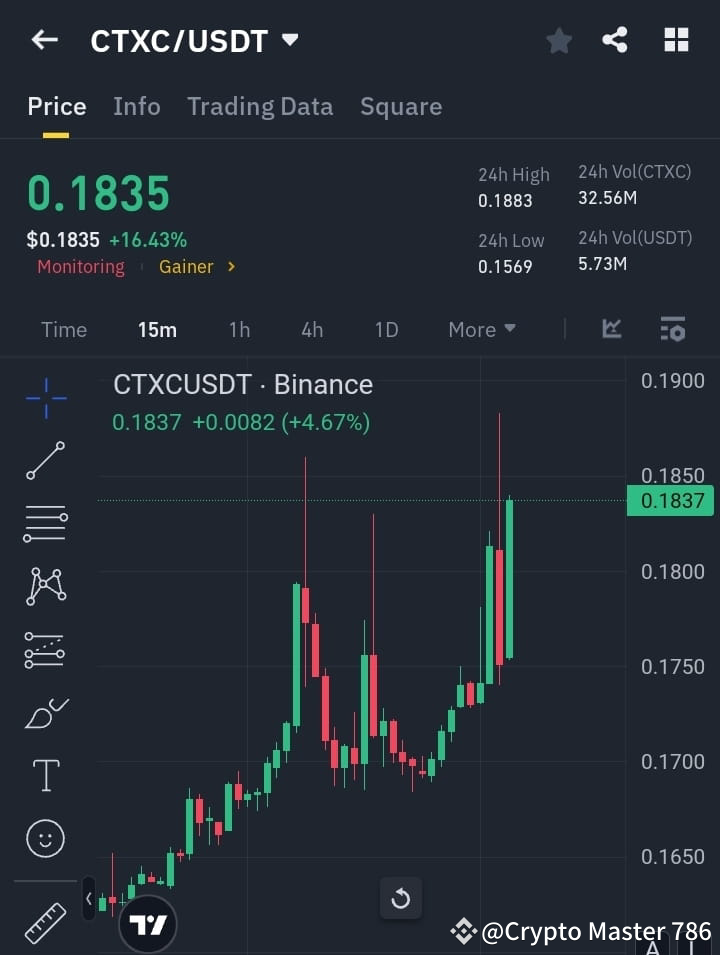Image resolution: width=720 pixels, height=955 pixels.
Task: Switch to the Trading Data tab
Action: (260, 106)
